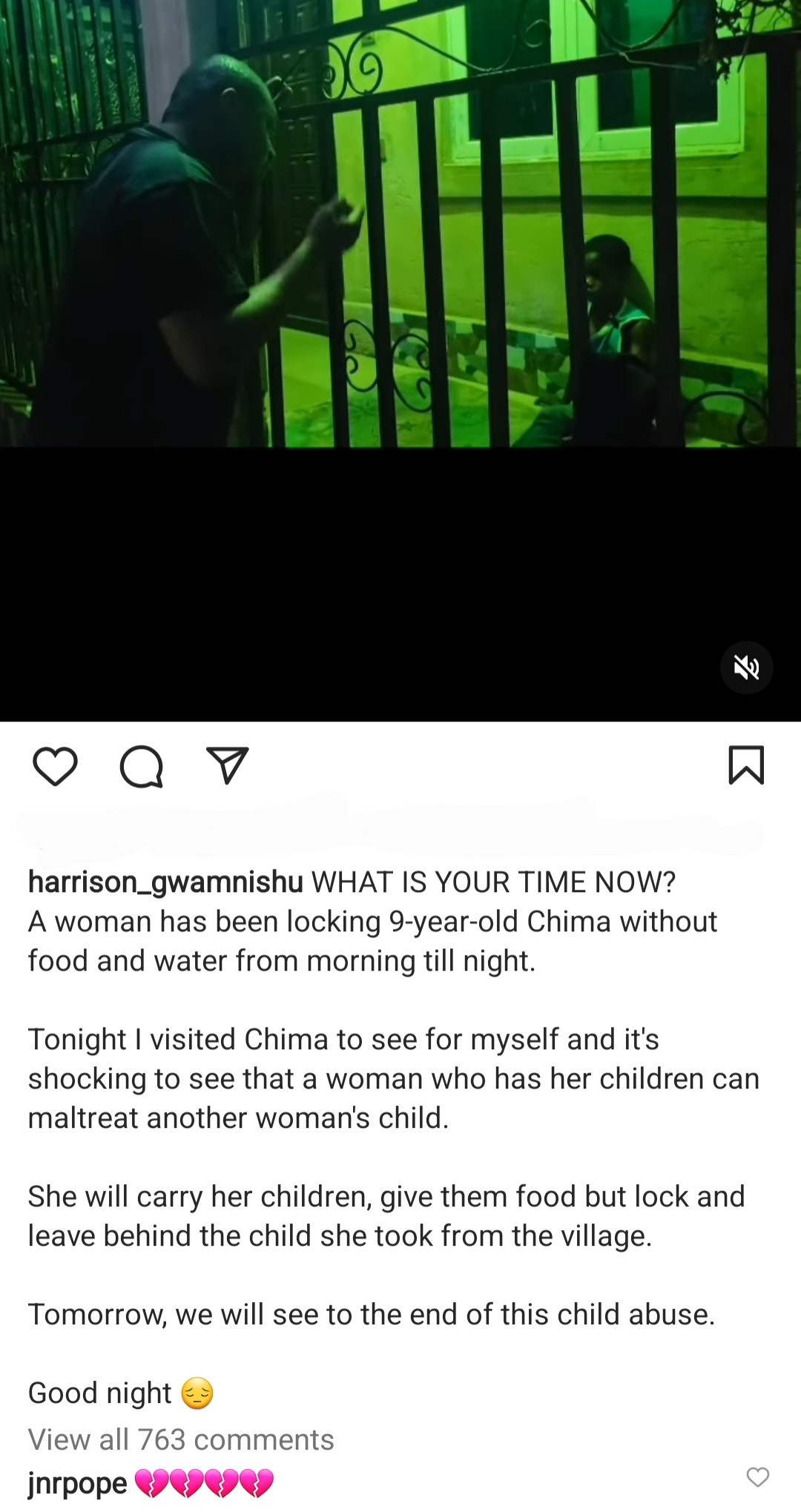Open jnrpope's profile
Viewport: 801px width, 1512px height.
(x=77, y=1483)
